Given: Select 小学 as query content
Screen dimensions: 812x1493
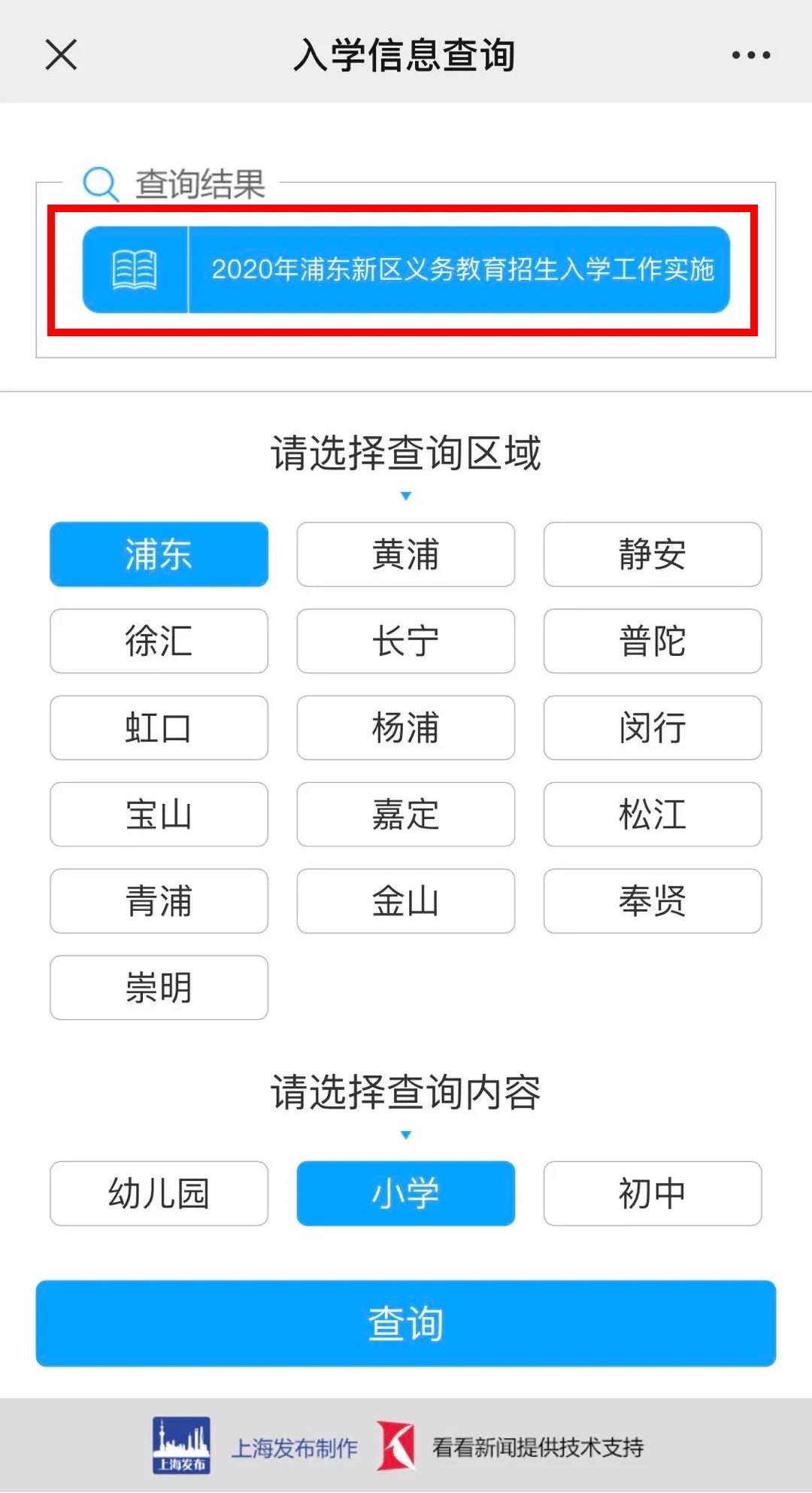Looking at the screenshot, I should pos(405,1193).
